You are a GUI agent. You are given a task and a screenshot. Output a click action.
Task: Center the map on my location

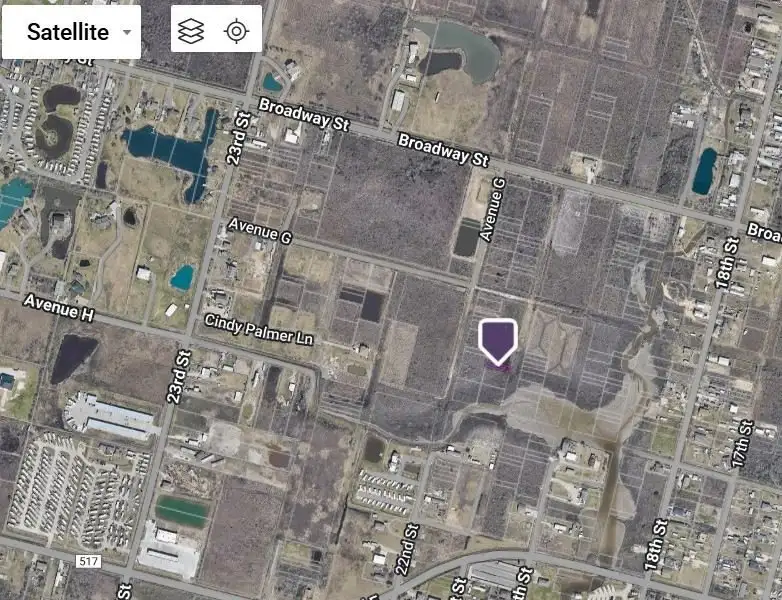coord(236,31)
